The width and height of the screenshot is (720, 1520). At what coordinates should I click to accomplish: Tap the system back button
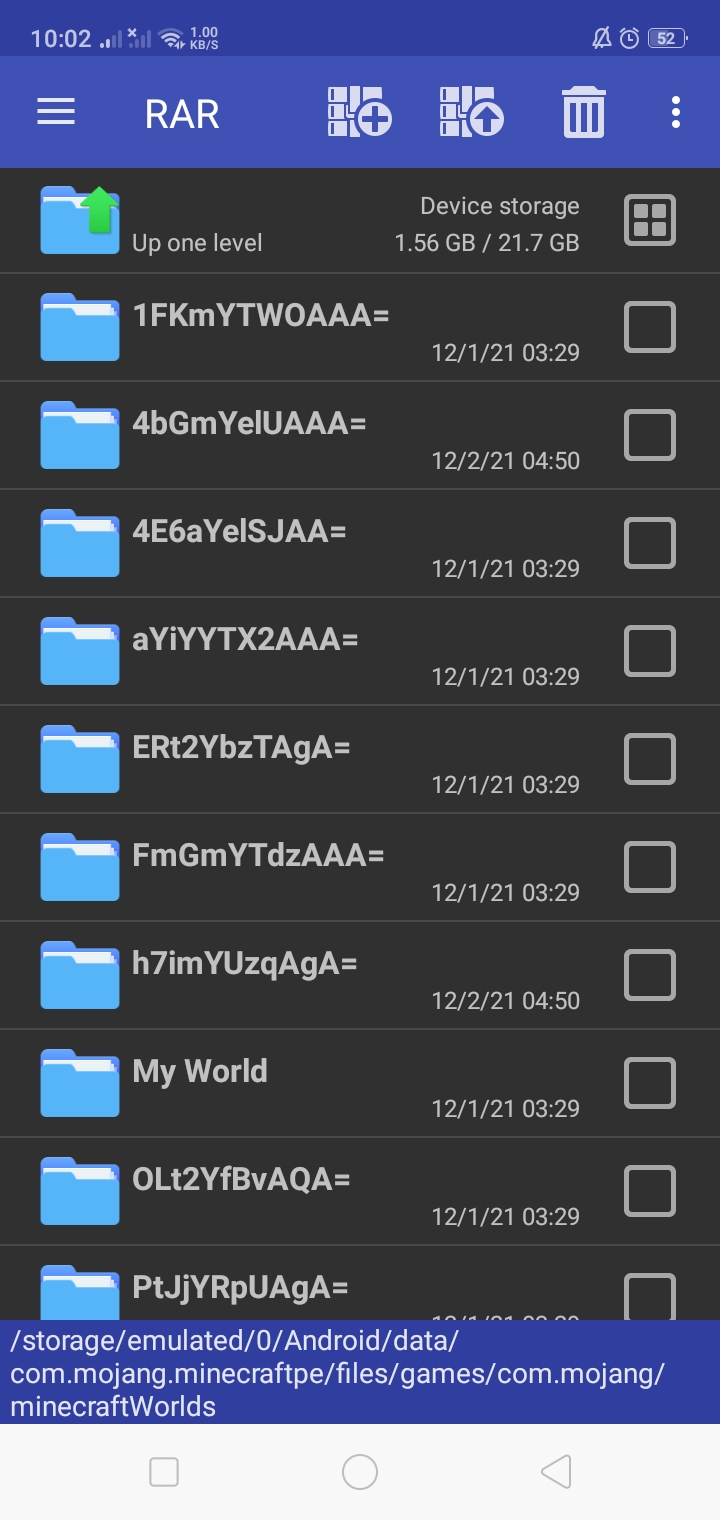[x=556, y=1471]
